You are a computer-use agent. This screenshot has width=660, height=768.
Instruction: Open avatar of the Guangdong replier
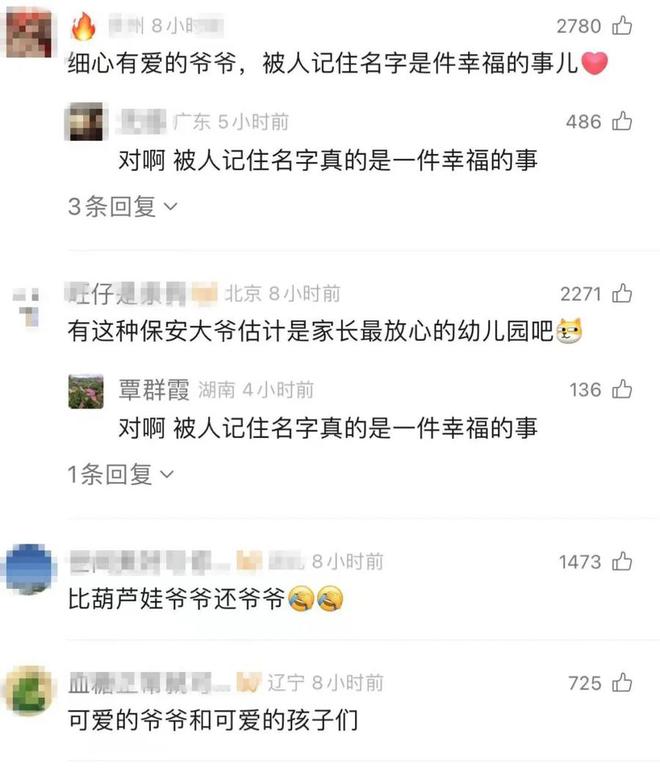(86, 123)
